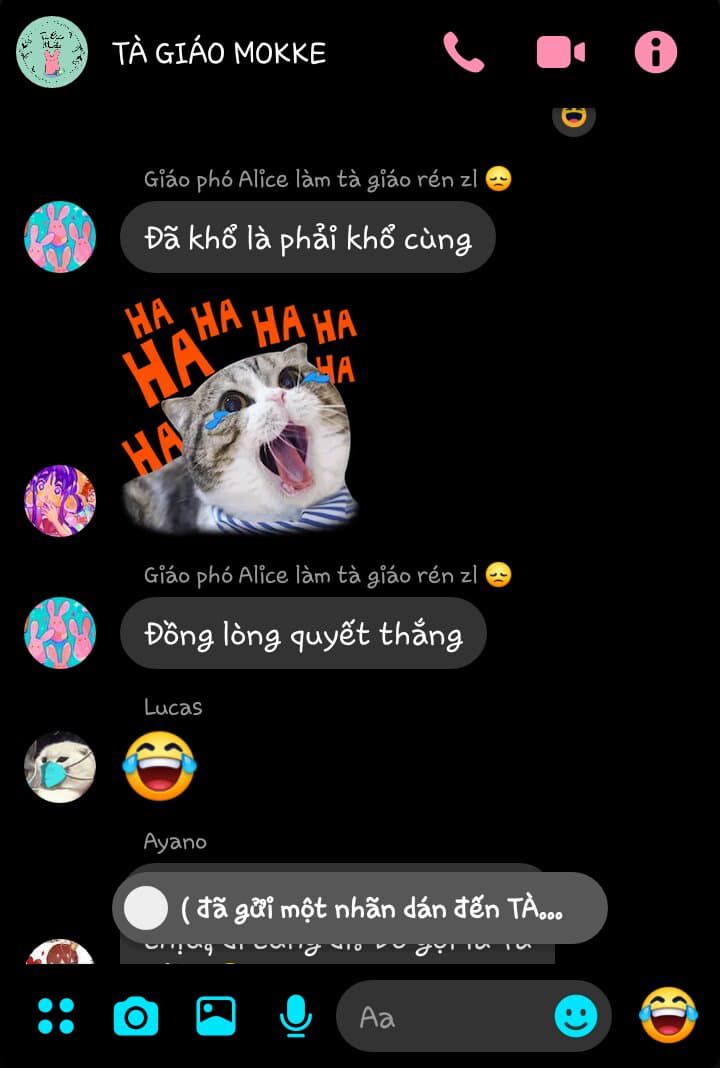Start a video call with the group
The height and width of the screenshot is (1068, 720).
[x=560, y=52]
